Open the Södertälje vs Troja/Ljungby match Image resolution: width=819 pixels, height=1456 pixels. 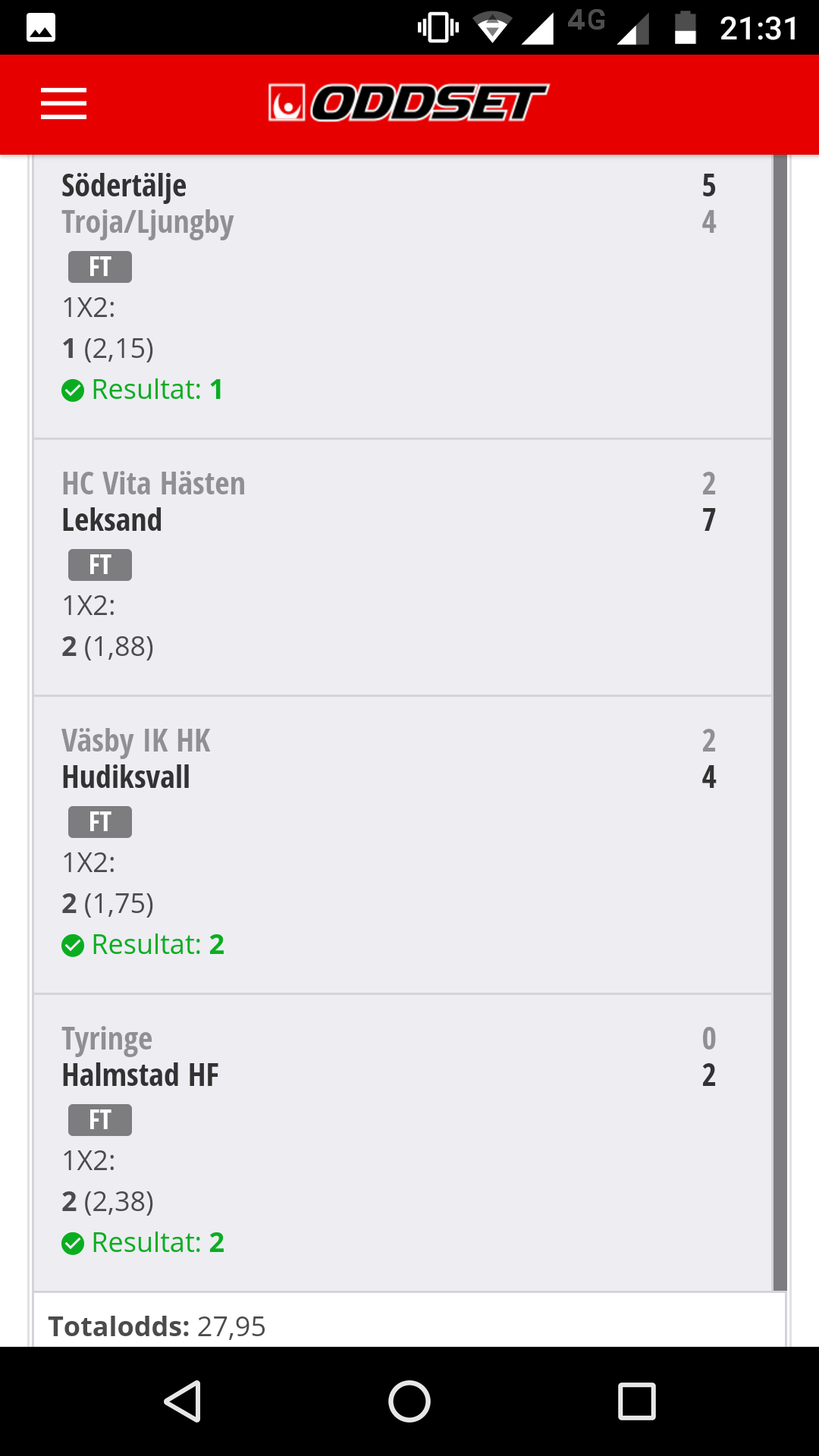pyautogui.click(x=403, y=297)
